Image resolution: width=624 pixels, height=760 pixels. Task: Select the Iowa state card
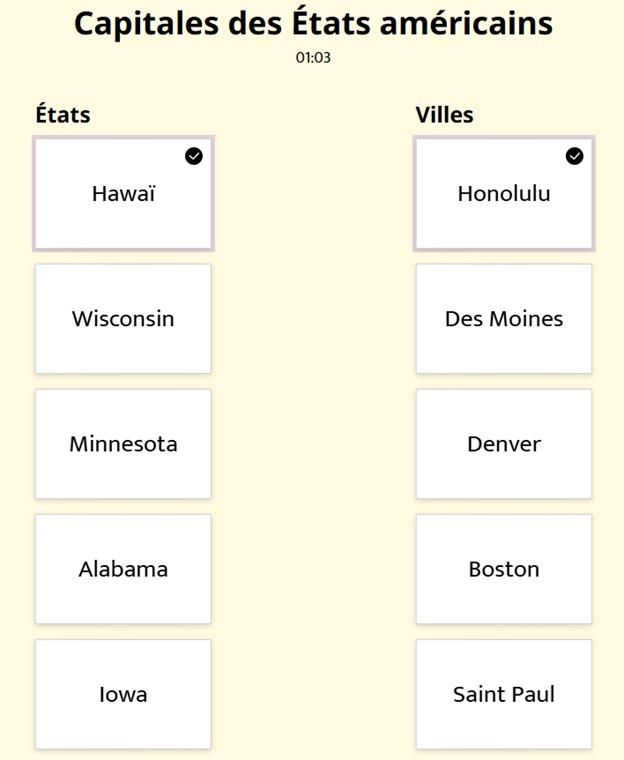pos(123,694)
